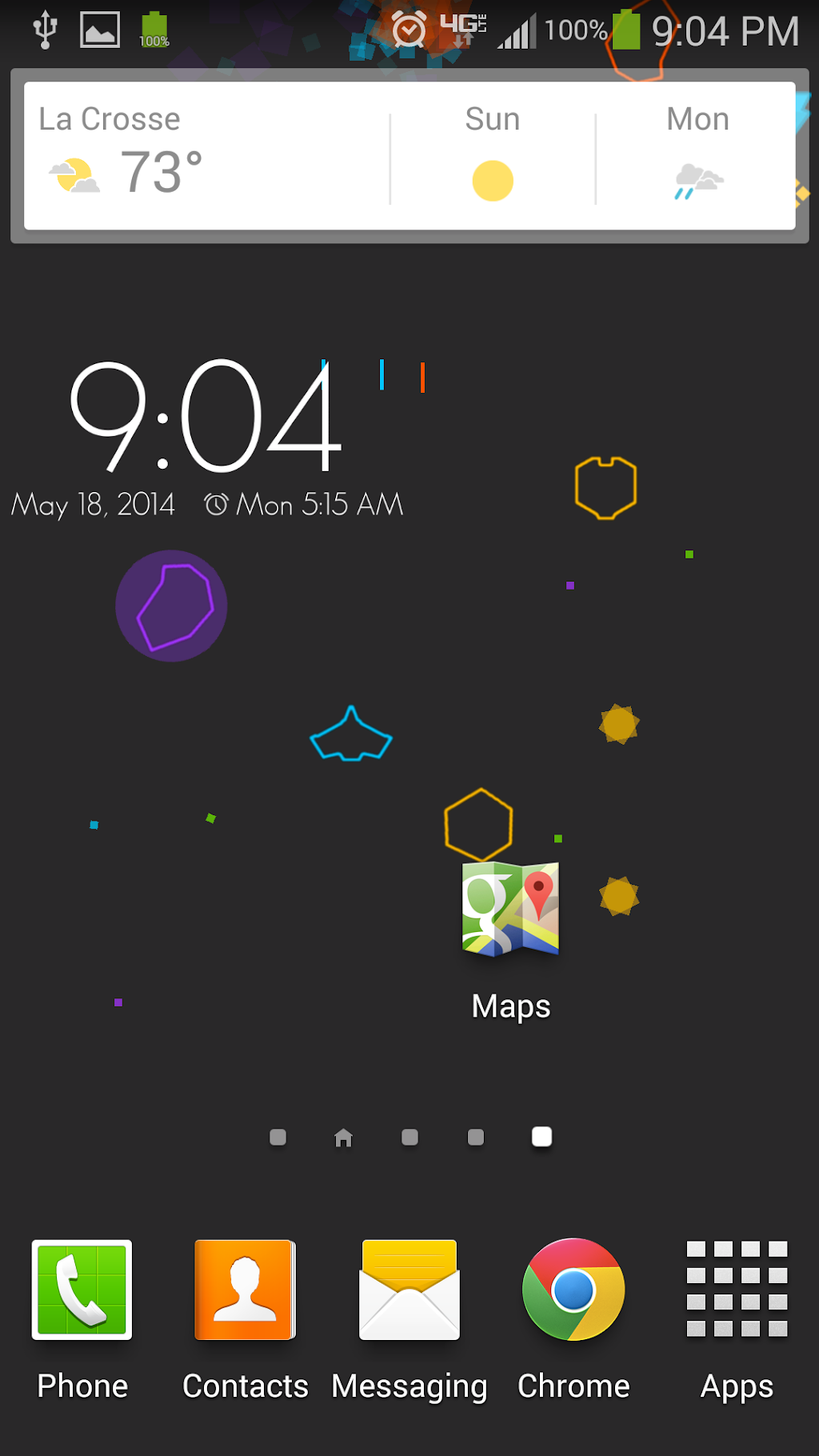Open Contacts
819x1456 pixels.
[245, 1290]
